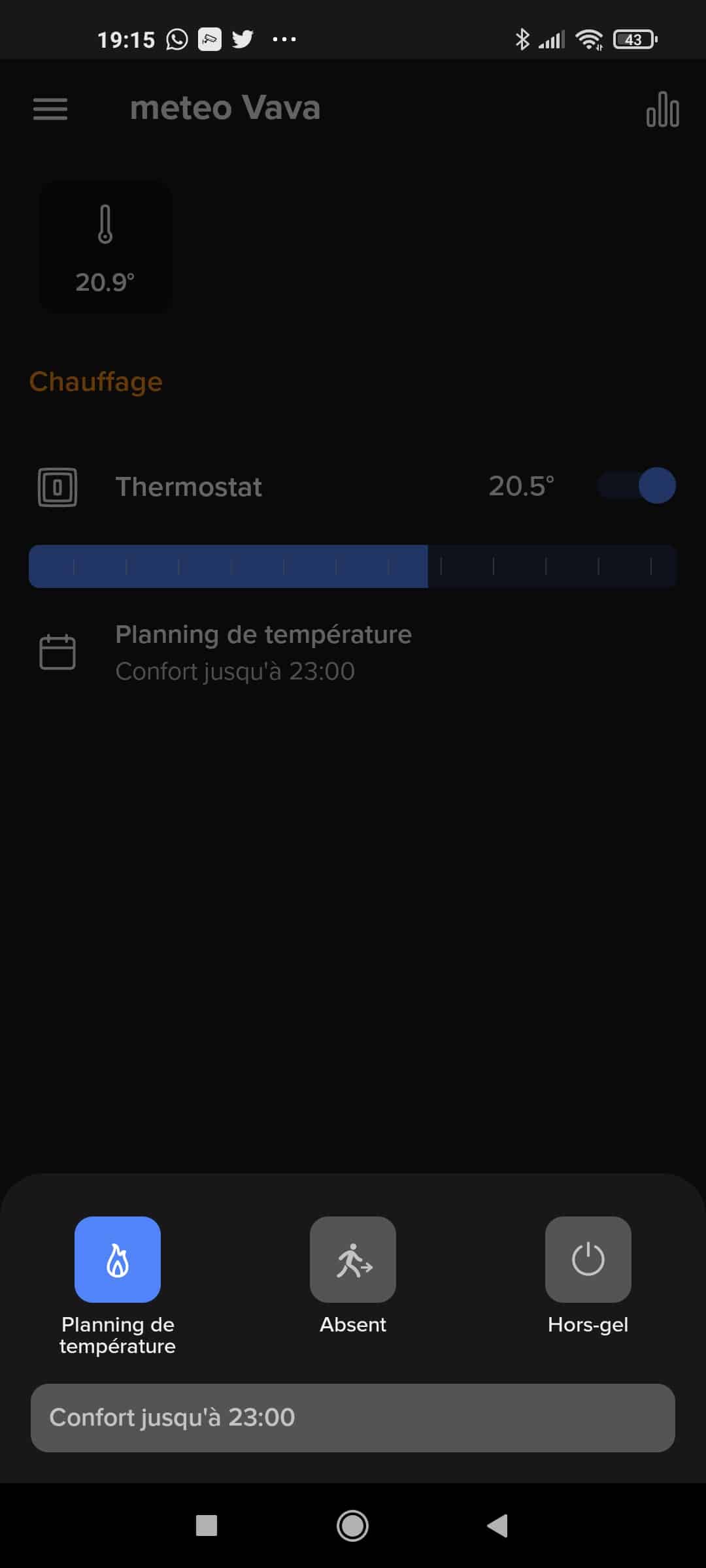Switch to Absent mode

(353, 1259)
